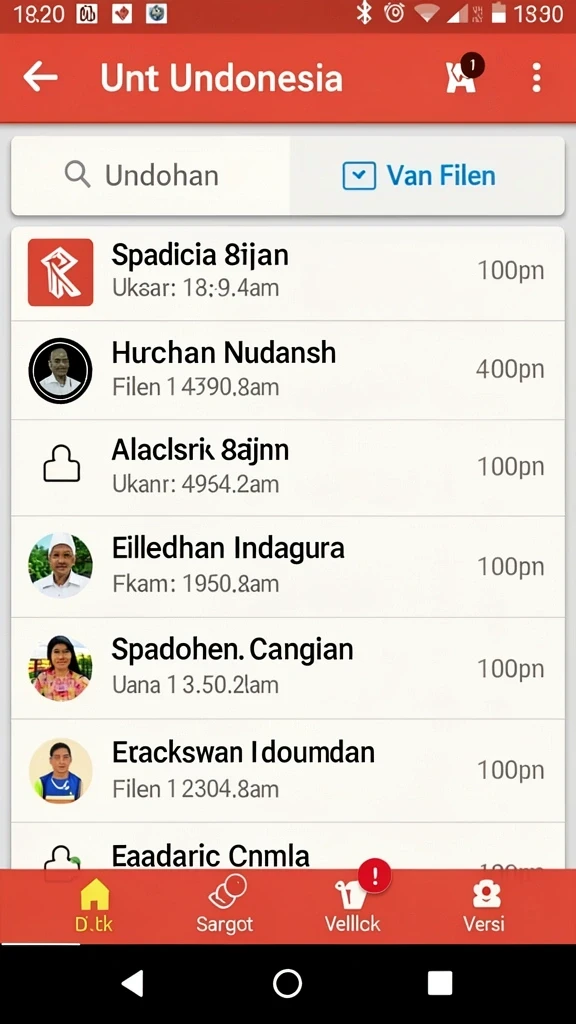Open the Hurchan Nudansh entry

(x=288, y=370)
